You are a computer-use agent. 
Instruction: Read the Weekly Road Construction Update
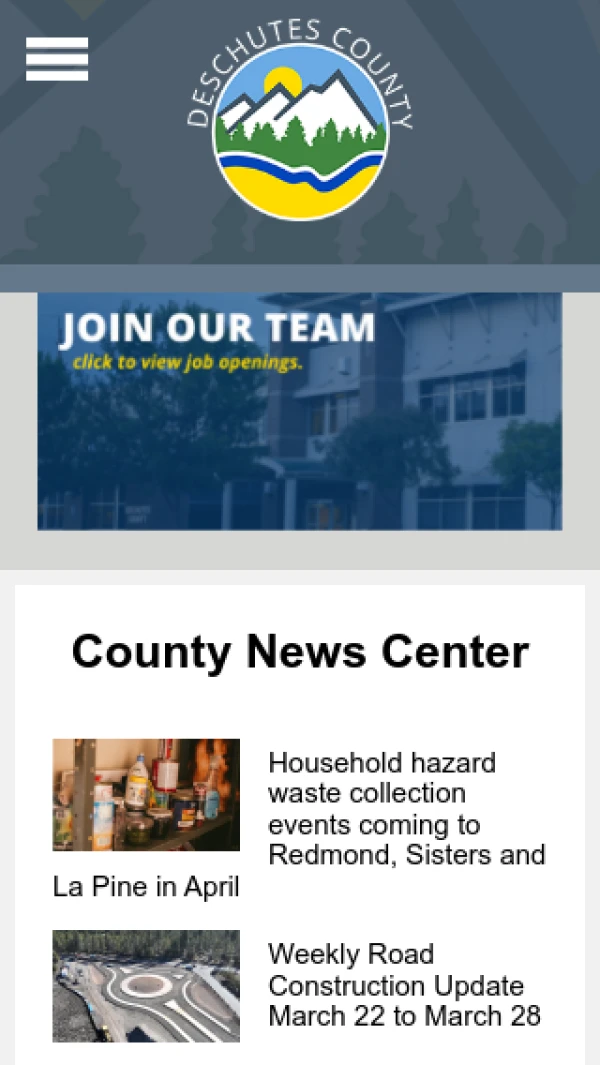click(x=404, y=985)
